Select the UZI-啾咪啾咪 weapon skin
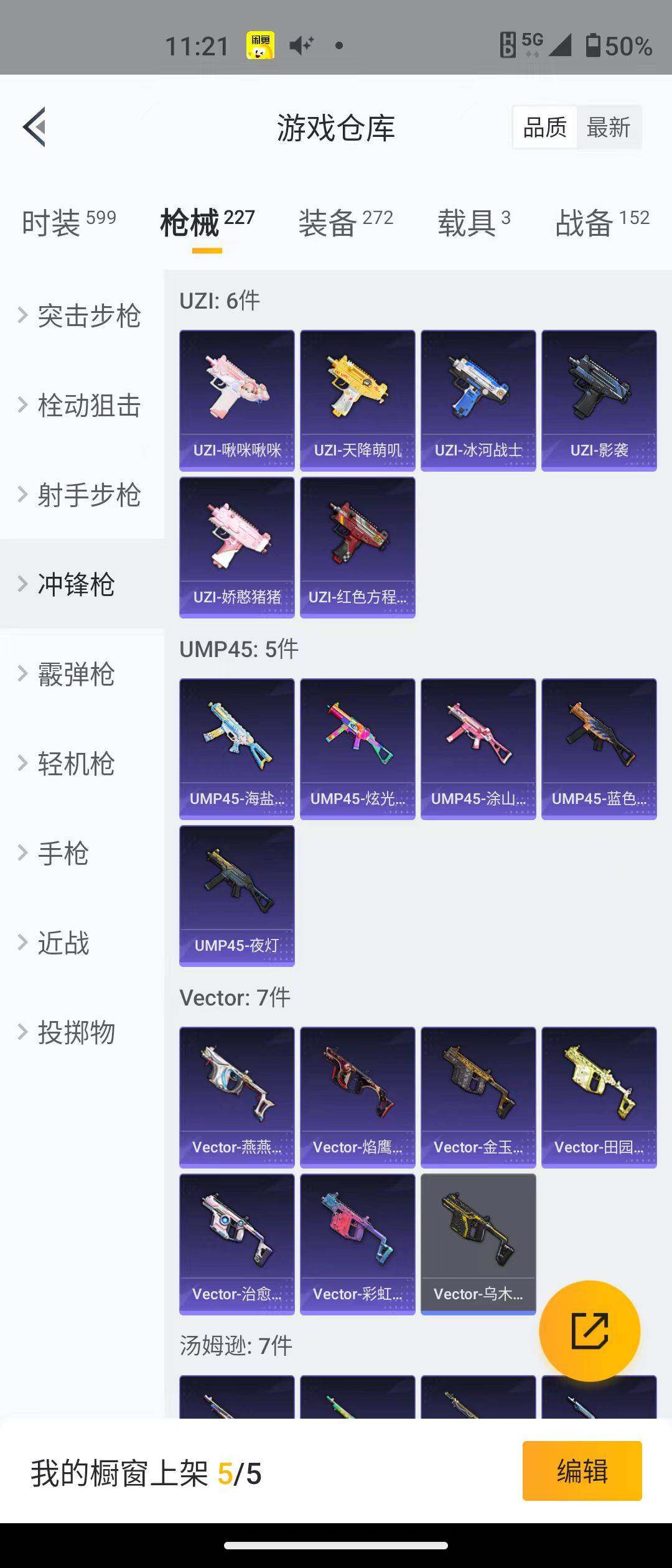The image size is (672, 1568). tap(236, 398)
